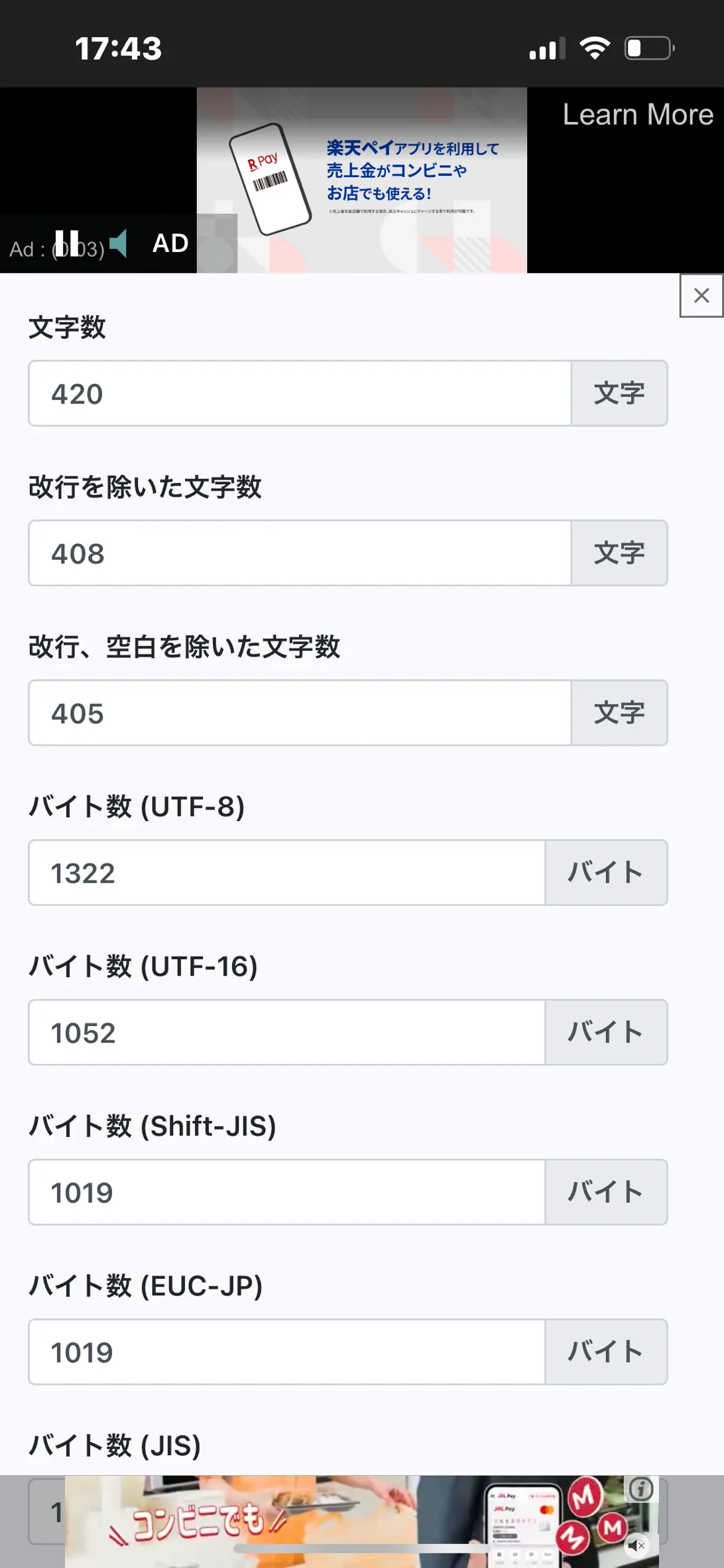Select the Shift-JIS byte count field

point(286,1193)
